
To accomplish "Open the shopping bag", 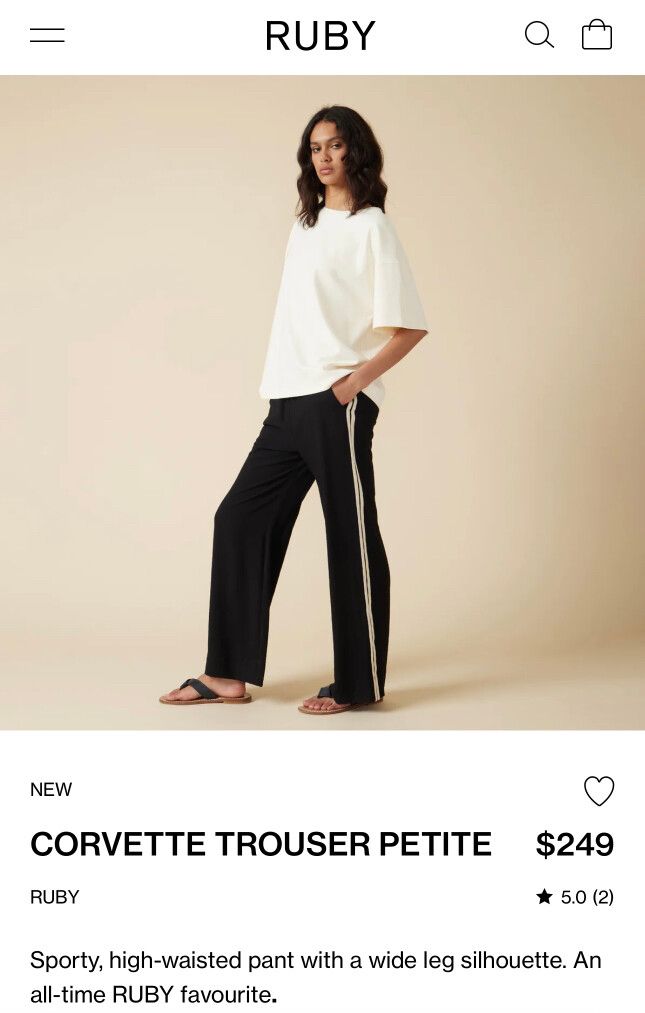I will (x=597, y=35).
